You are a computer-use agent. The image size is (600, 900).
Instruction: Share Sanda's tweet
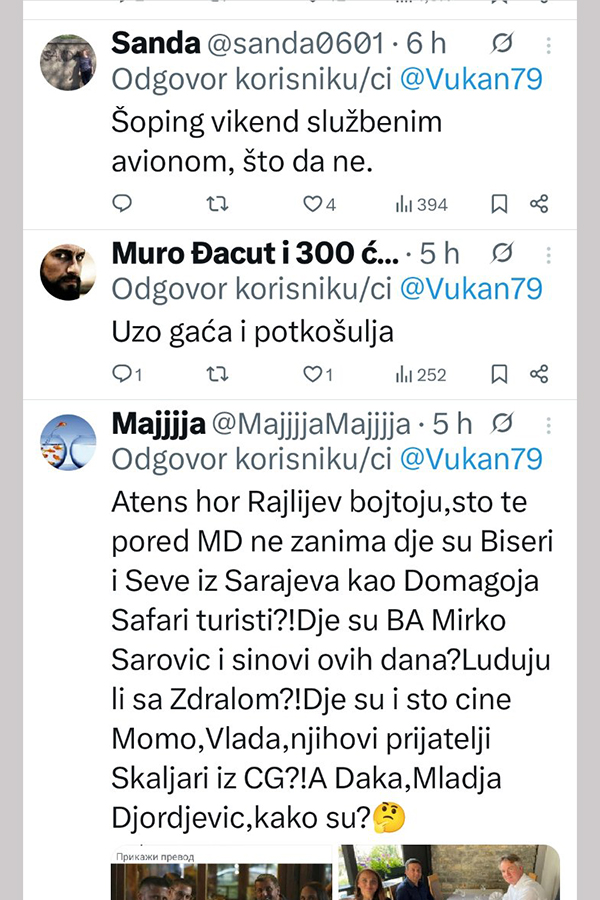point(539,204)
